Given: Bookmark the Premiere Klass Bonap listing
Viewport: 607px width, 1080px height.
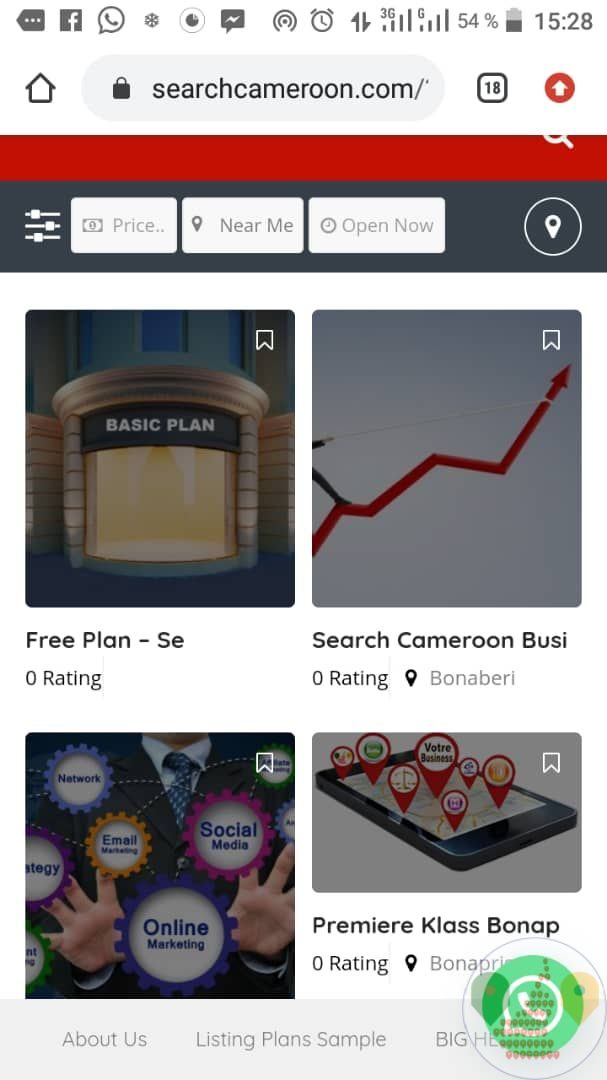Looking at the screenshot, I should (x=551, y=762).
